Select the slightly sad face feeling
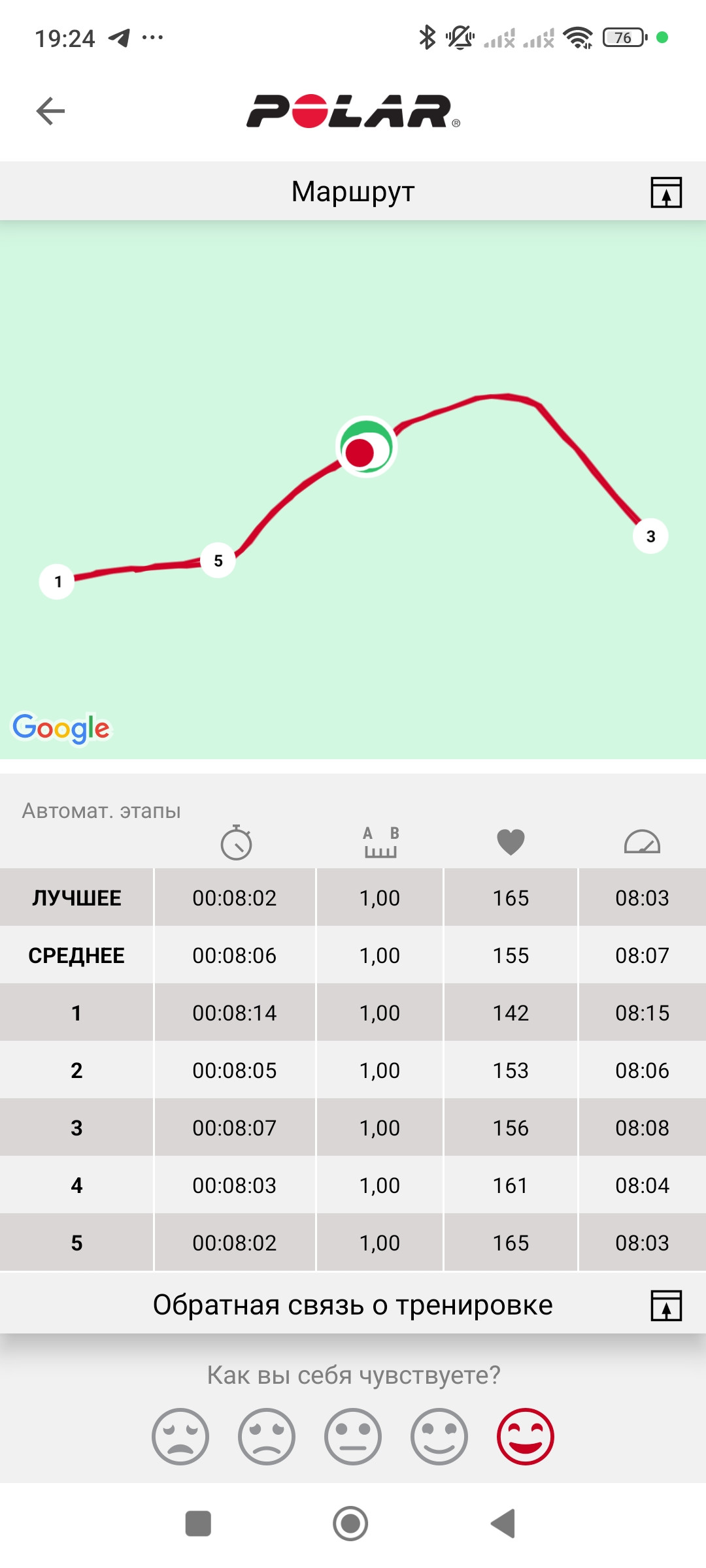 (x=267, y=1437)
